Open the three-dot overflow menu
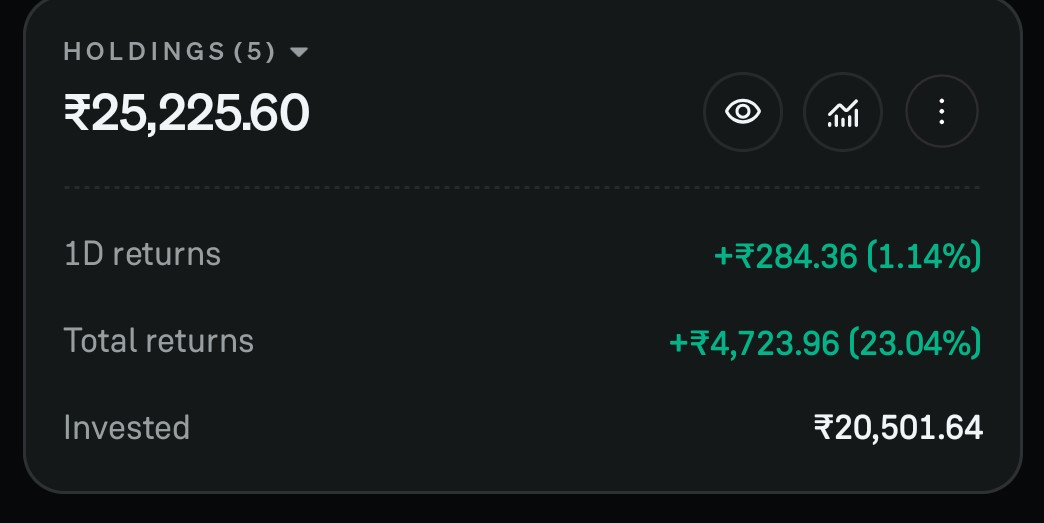This screenshot has height=523, width=1044. (941, 112)
